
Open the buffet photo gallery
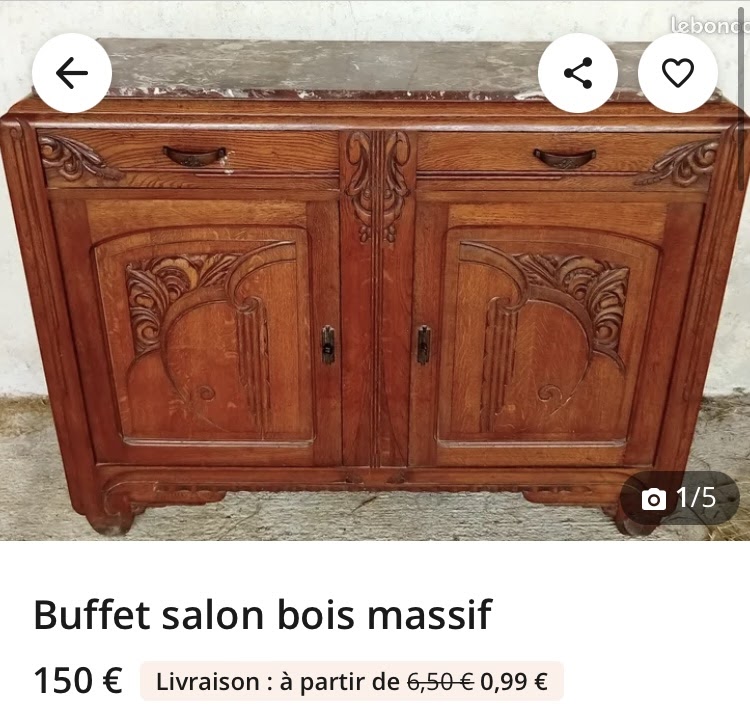tap(375, 300)
